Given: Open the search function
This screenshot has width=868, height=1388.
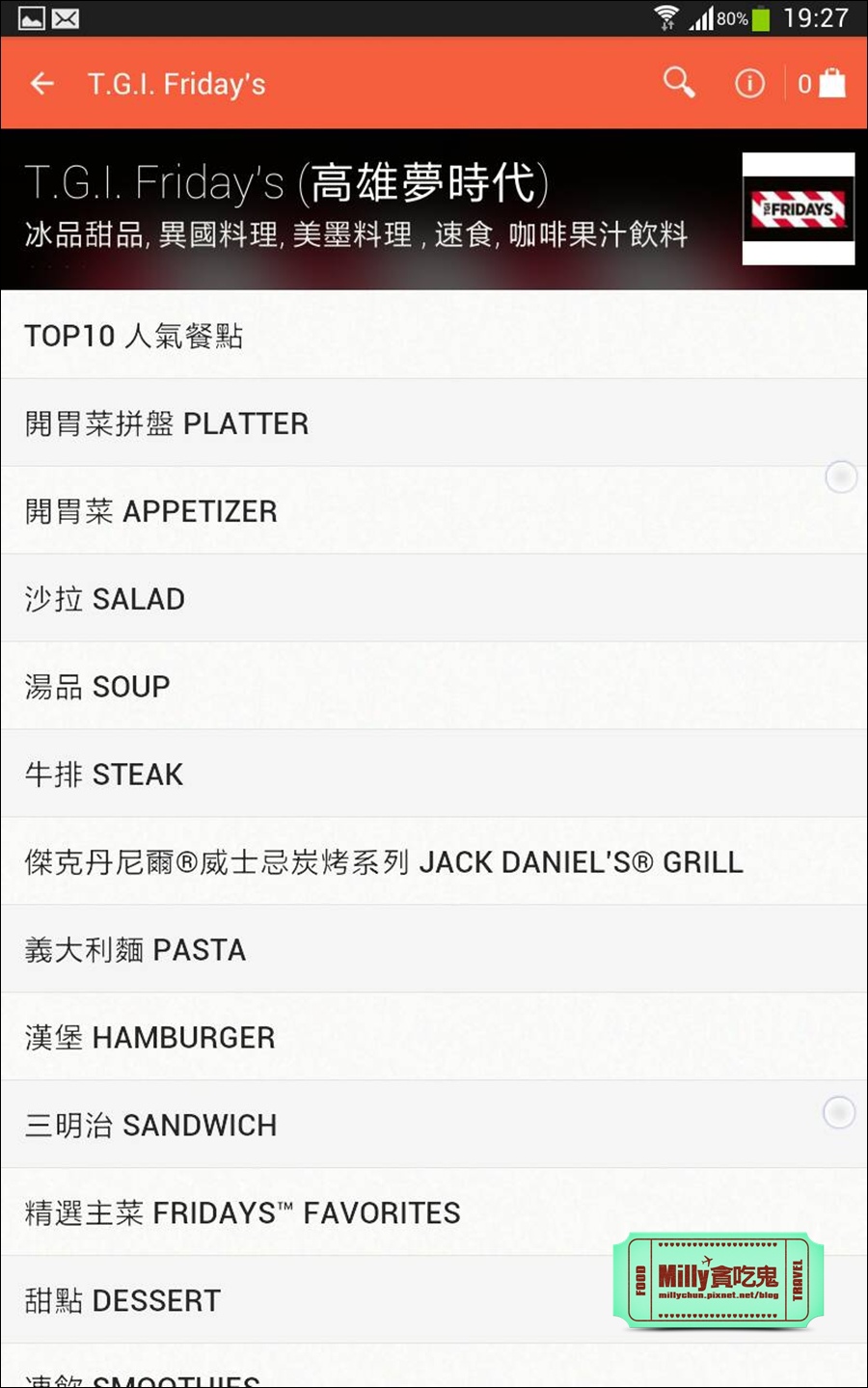Looking at the screenshot, I should [x=678, y=84].
